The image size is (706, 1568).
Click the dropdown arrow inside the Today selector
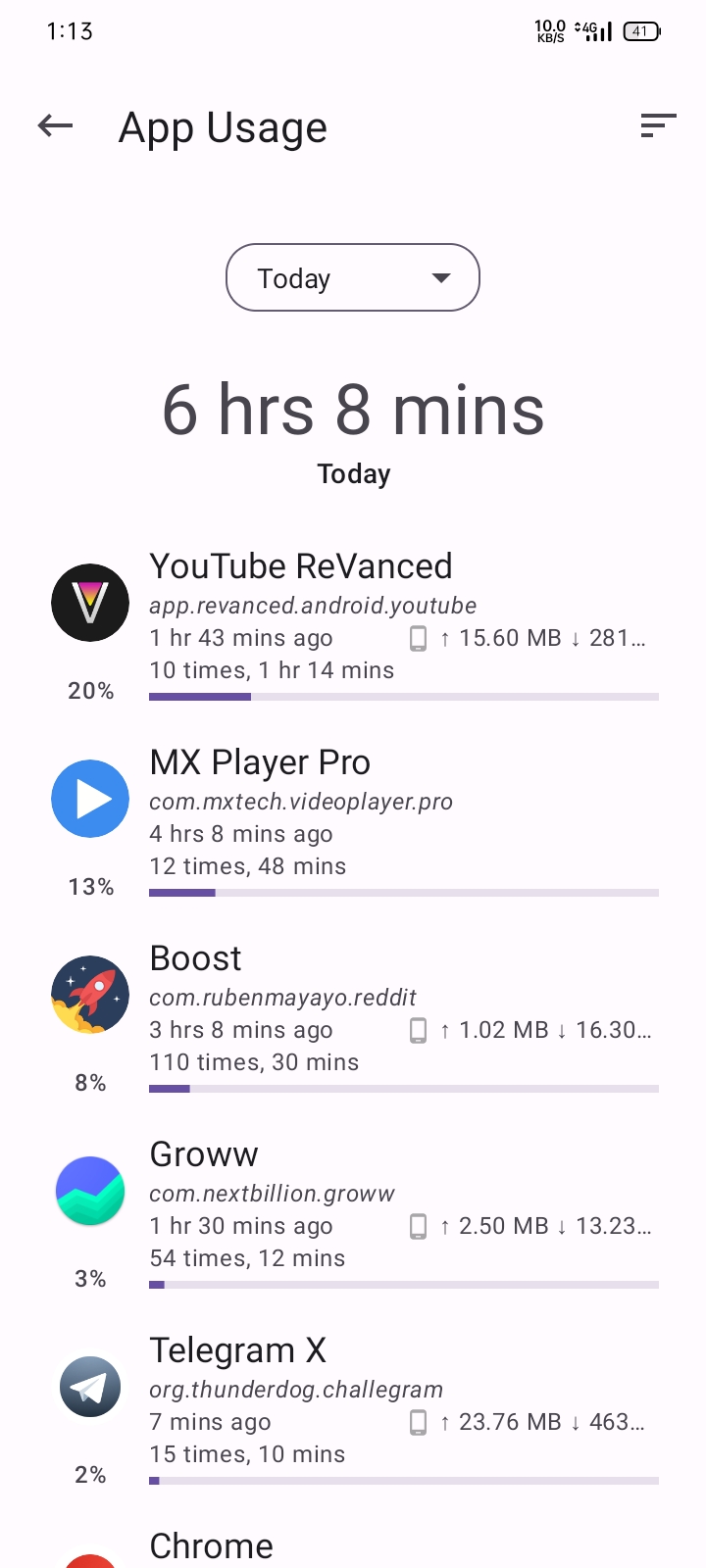pyautogui.click(x=440, y=277)
